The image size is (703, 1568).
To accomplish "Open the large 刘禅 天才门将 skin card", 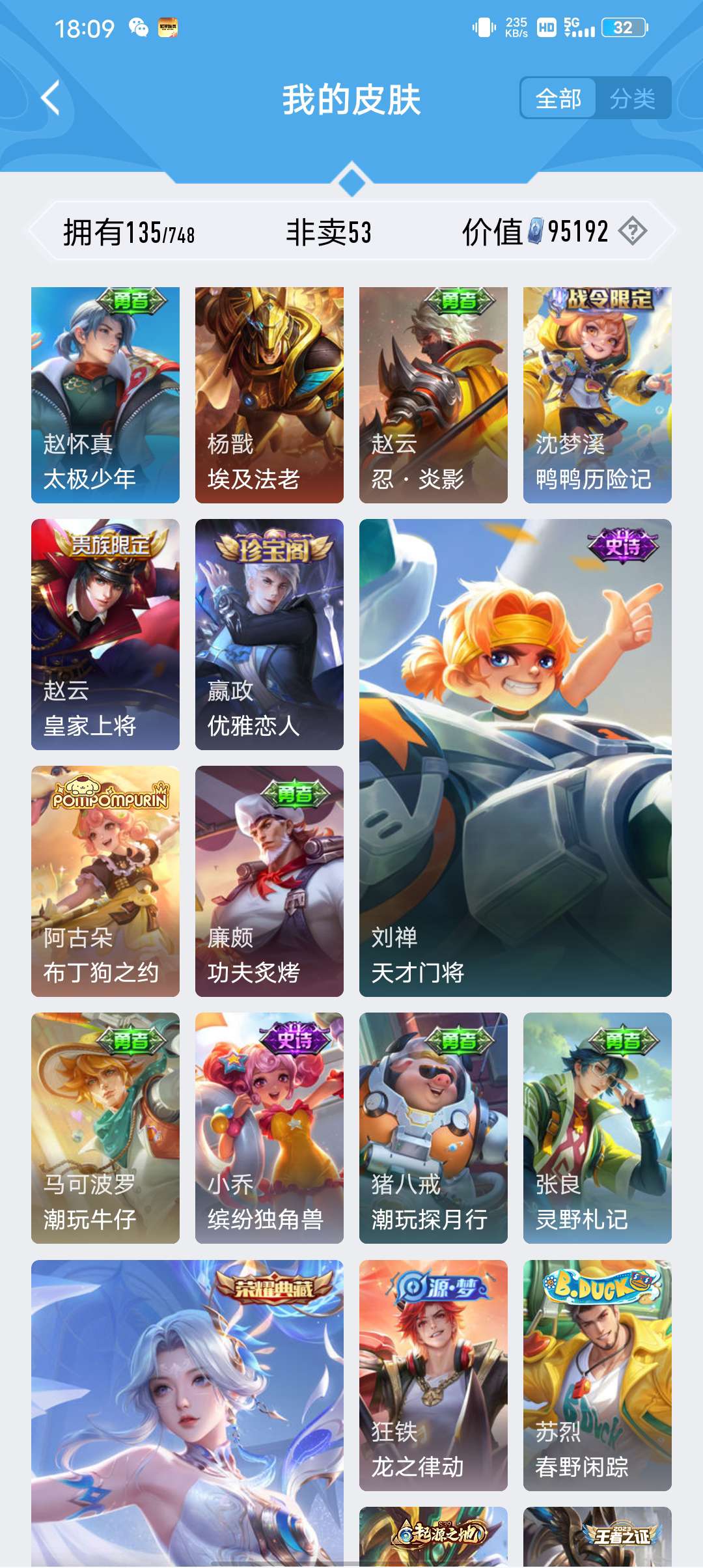I will point(516,757).
